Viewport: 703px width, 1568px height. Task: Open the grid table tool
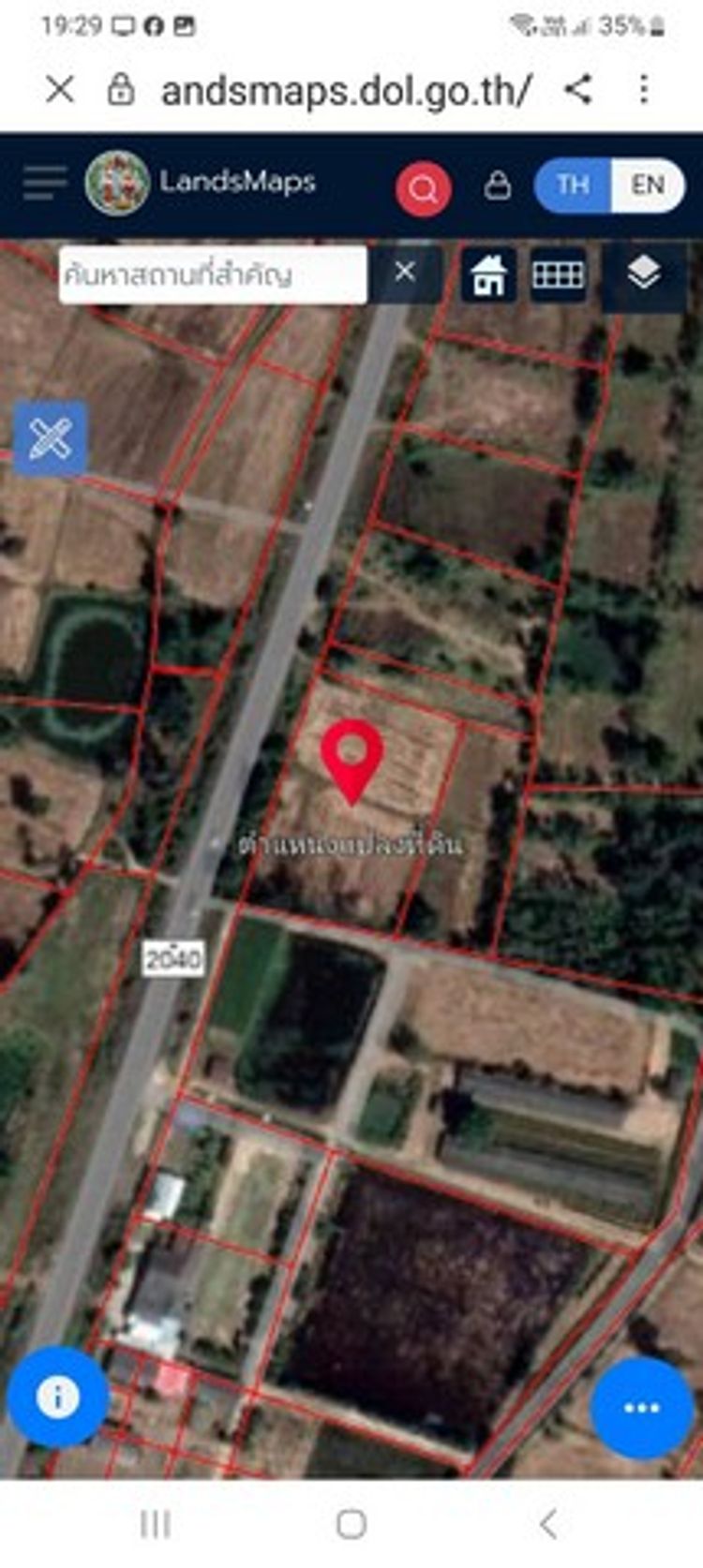pyautogui.click(x=558, y=274)
